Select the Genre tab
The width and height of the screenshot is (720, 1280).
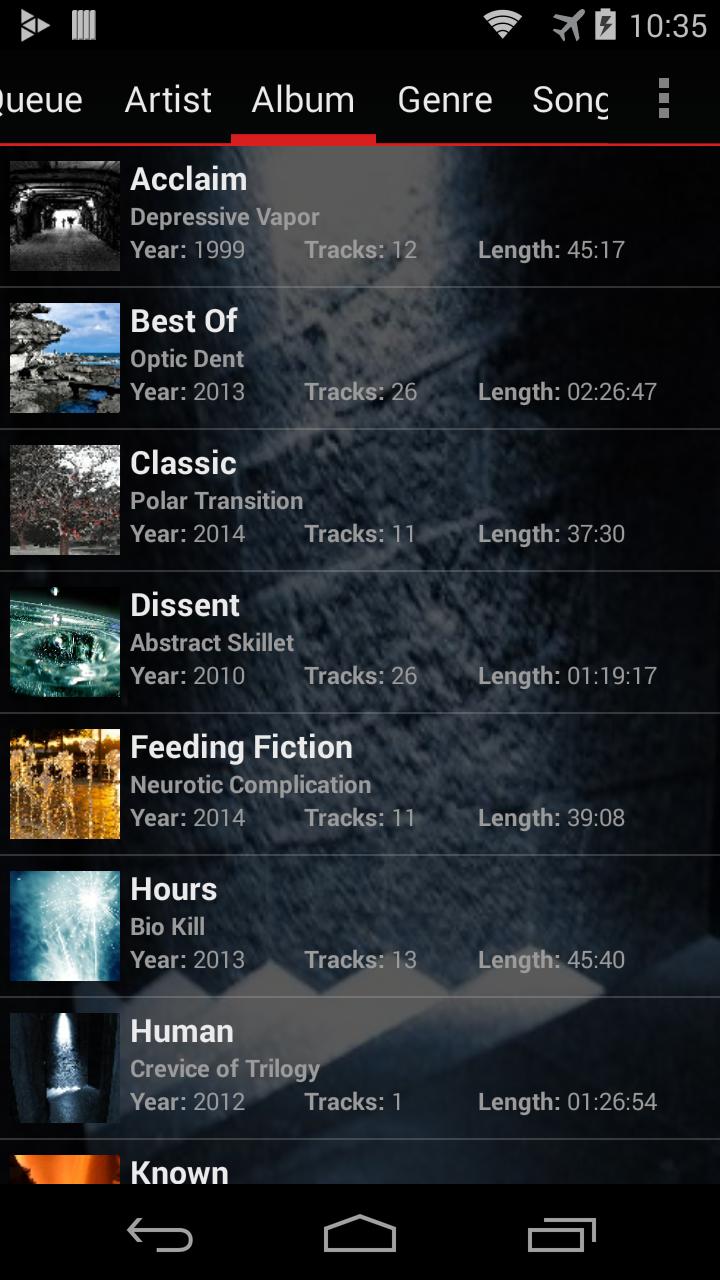pyautogui.click(x=445, y=99)
